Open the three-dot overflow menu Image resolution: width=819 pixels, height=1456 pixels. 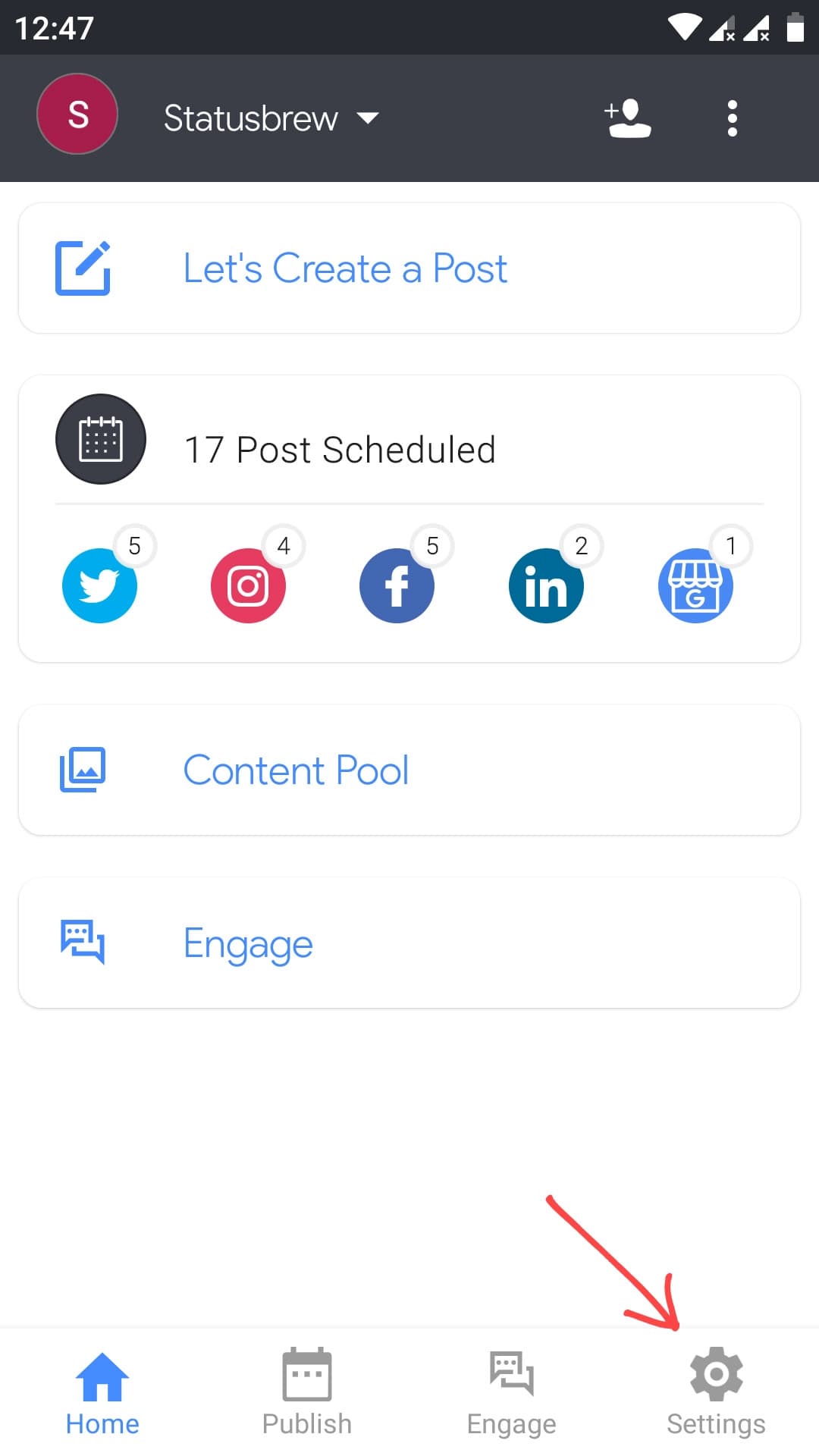point(732,118)
